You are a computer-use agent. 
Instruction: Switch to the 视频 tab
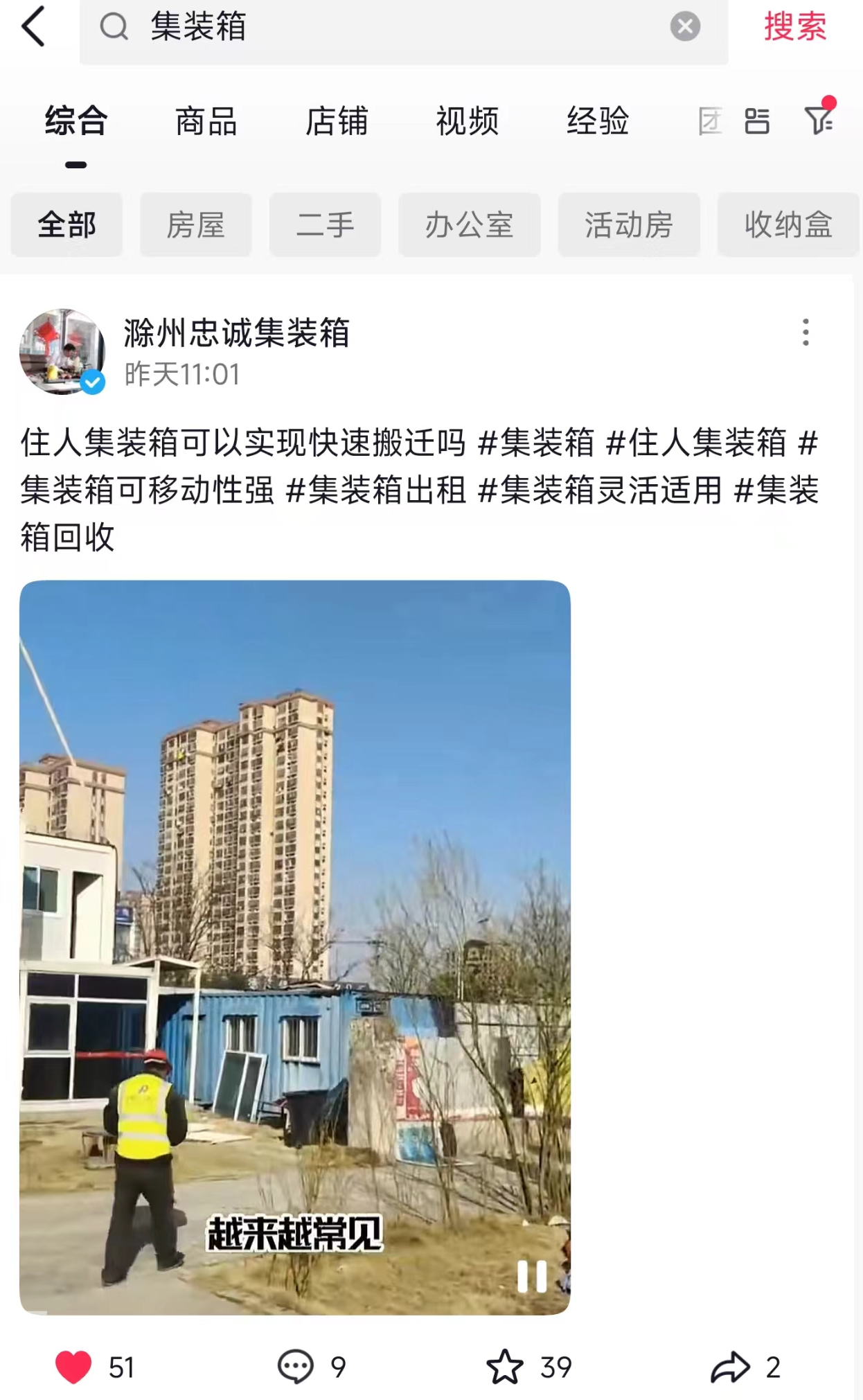(468, 122)
